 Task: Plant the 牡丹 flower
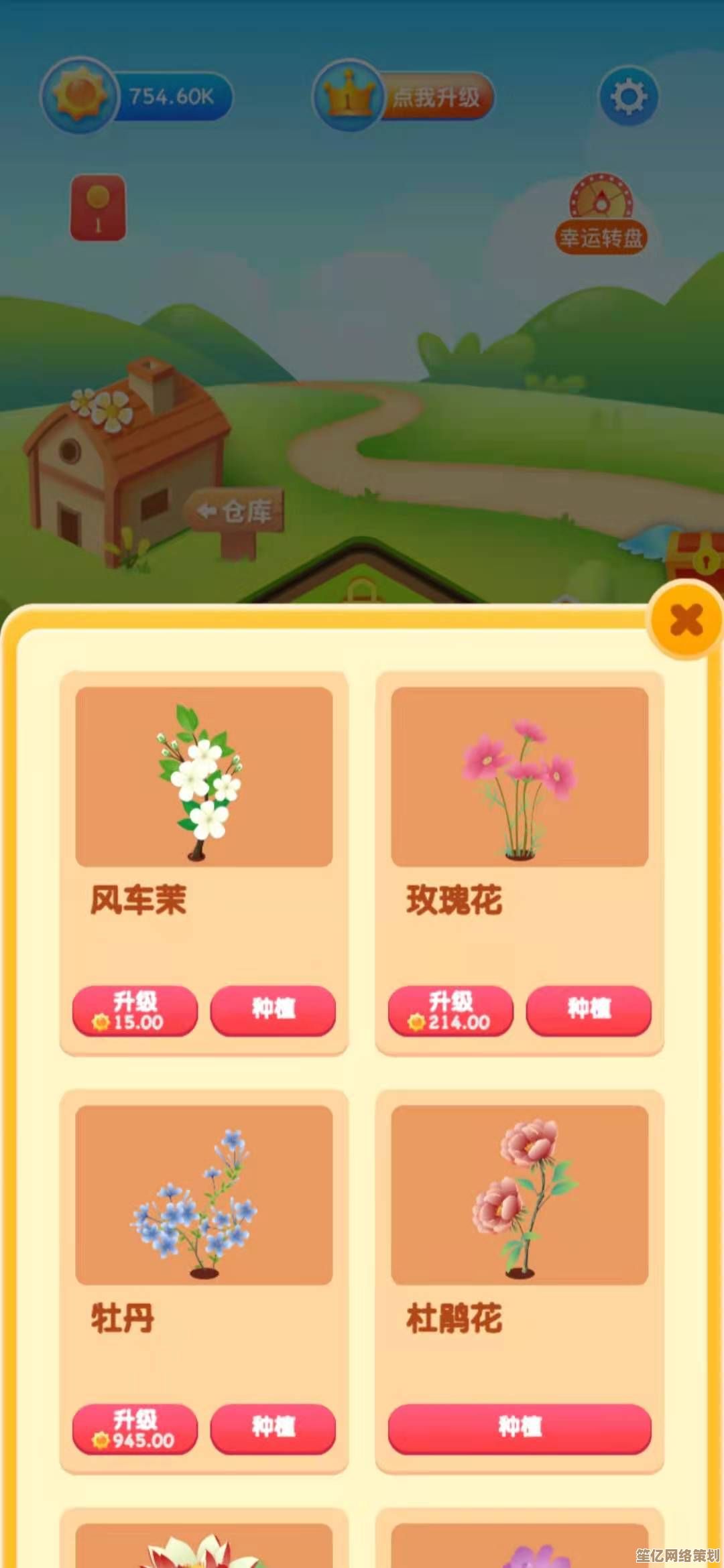coord(273,1428)
